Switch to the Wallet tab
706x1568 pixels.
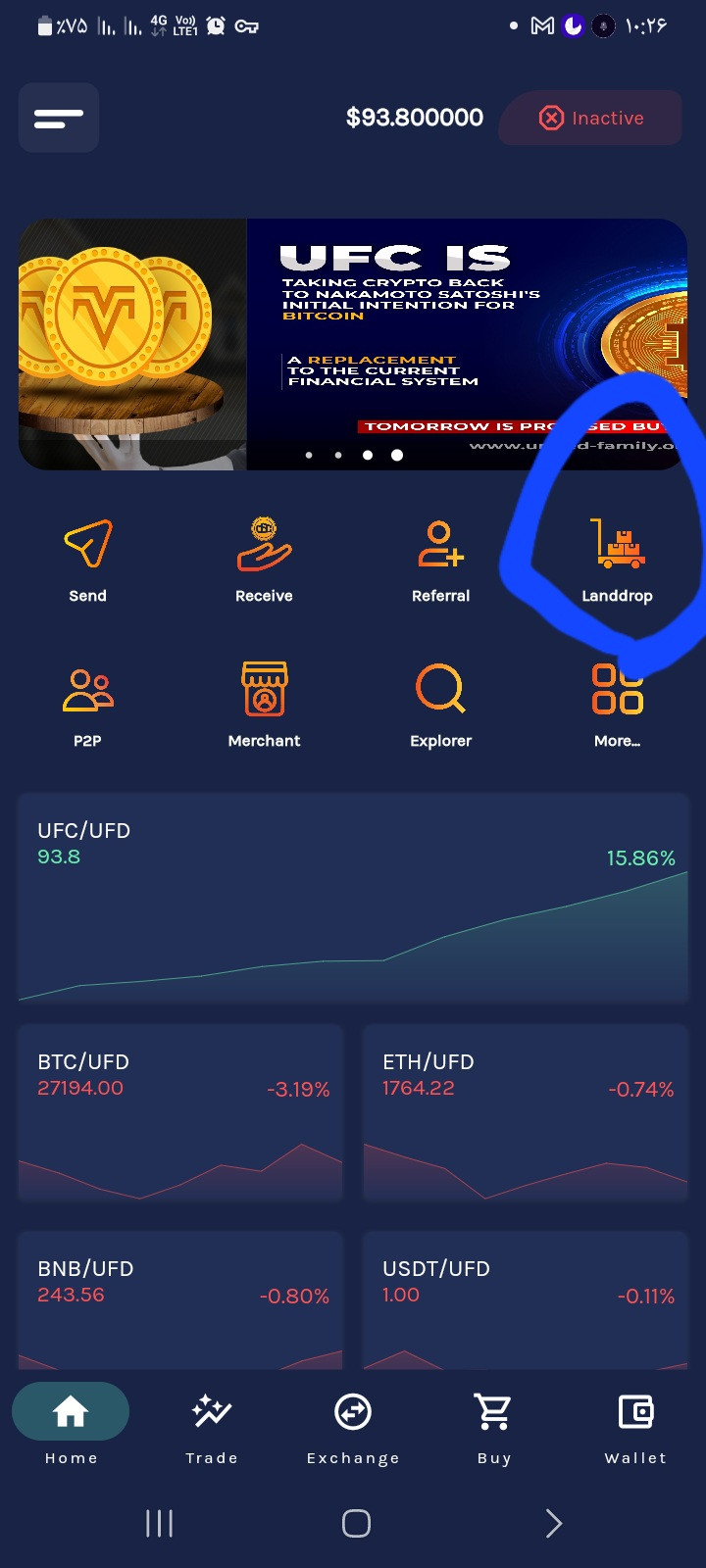click(x=635, y=1428)
